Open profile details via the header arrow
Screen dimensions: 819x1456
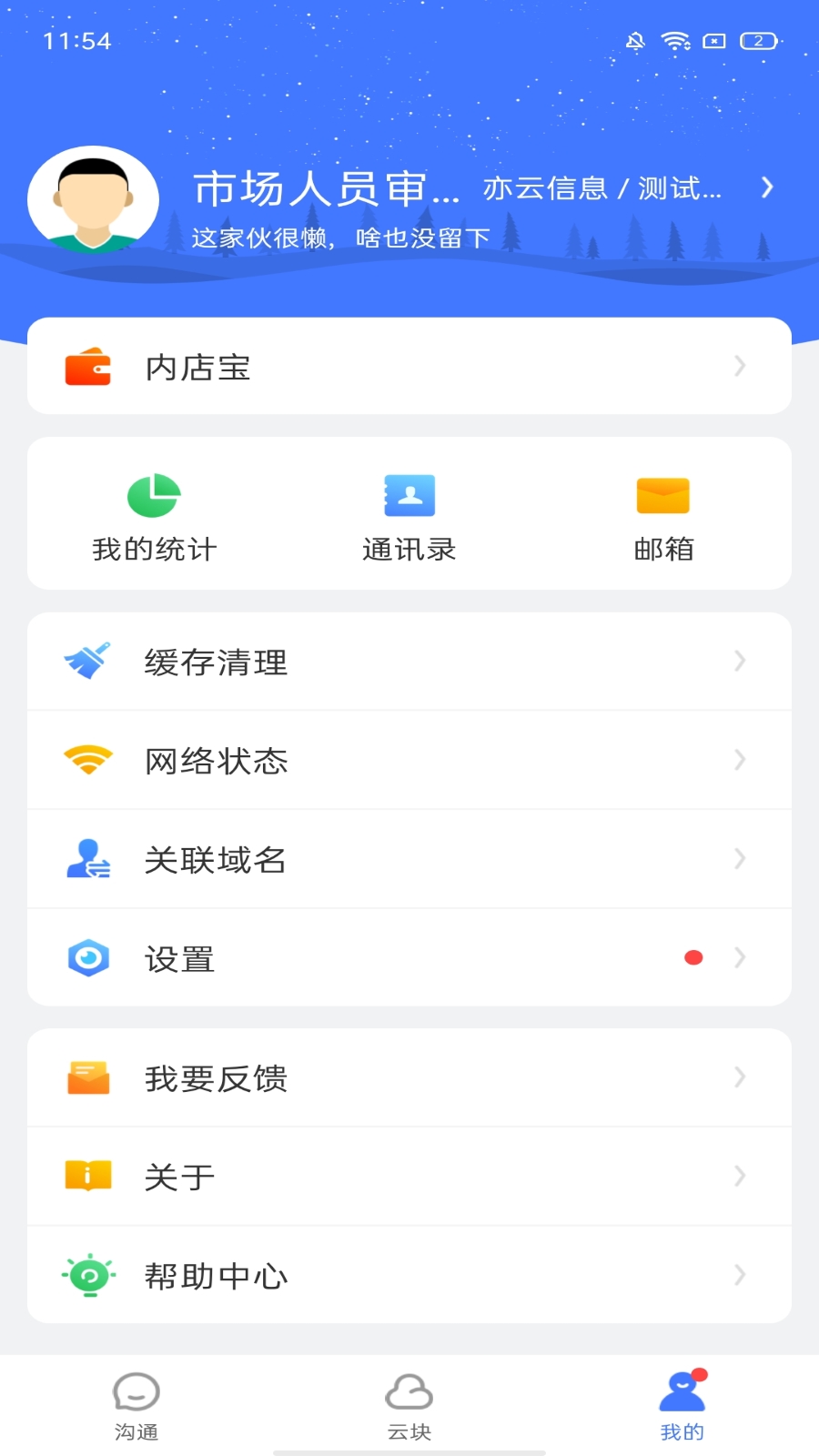(767, 187)
